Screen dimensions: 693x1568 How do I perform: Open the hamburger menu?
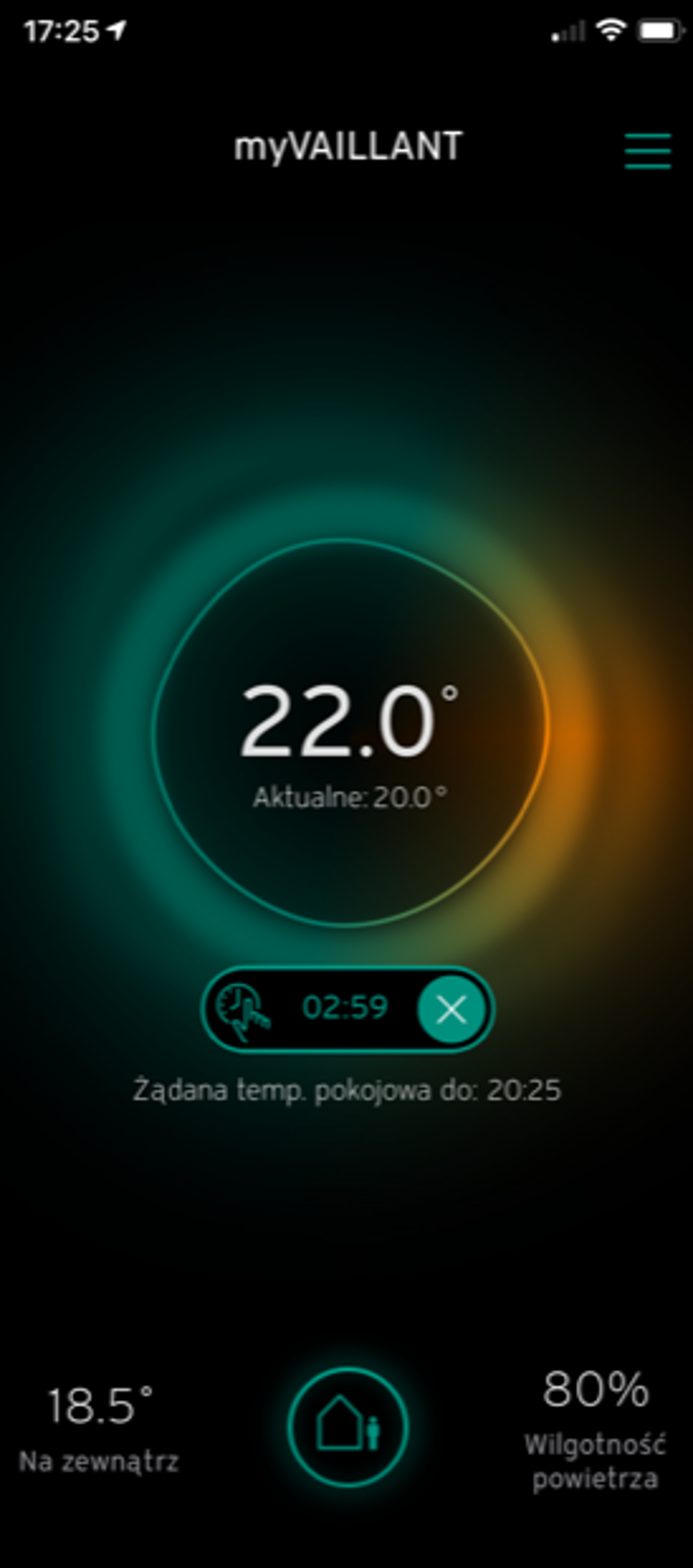point(648,150)
